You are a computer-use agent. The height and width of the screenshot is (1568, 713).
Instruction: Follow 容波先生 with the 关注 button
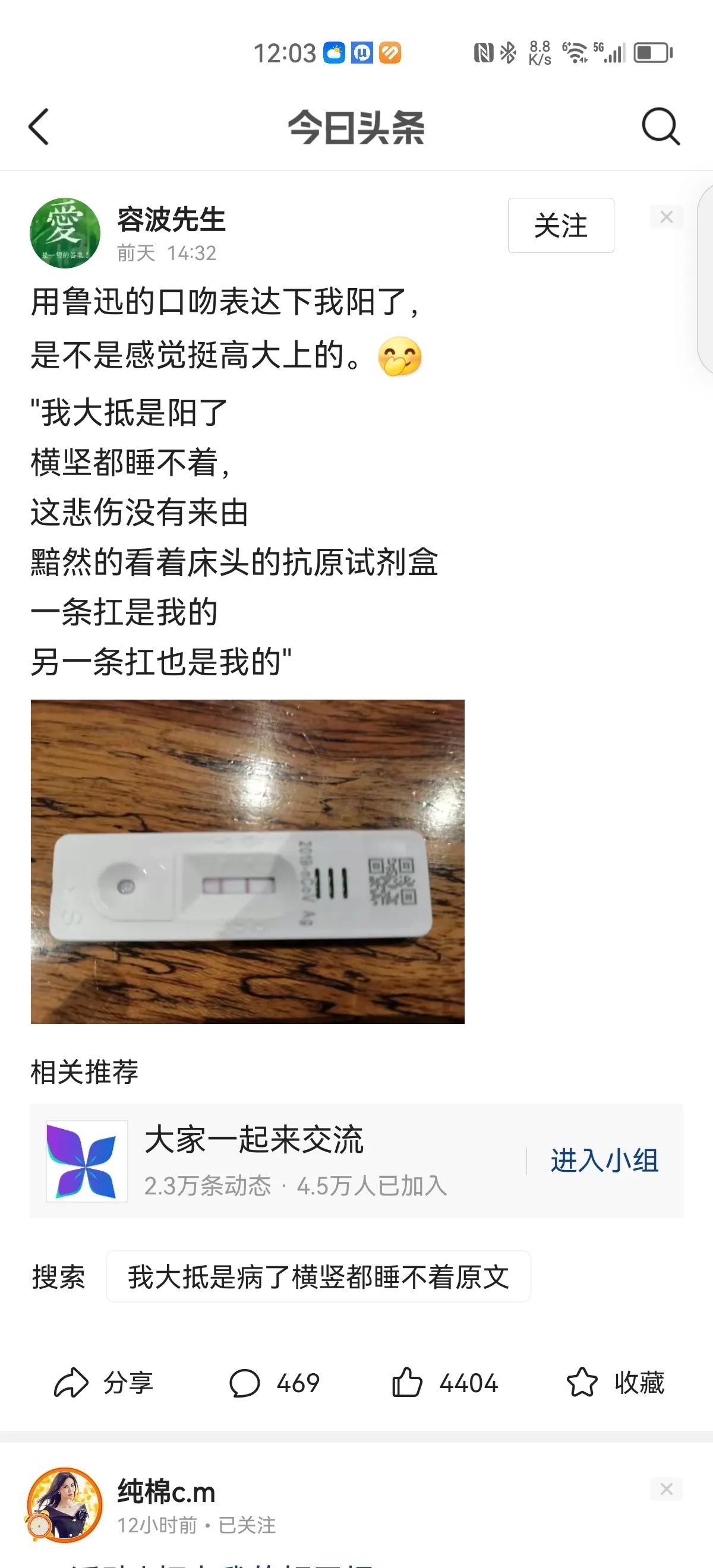click(560, 225)
